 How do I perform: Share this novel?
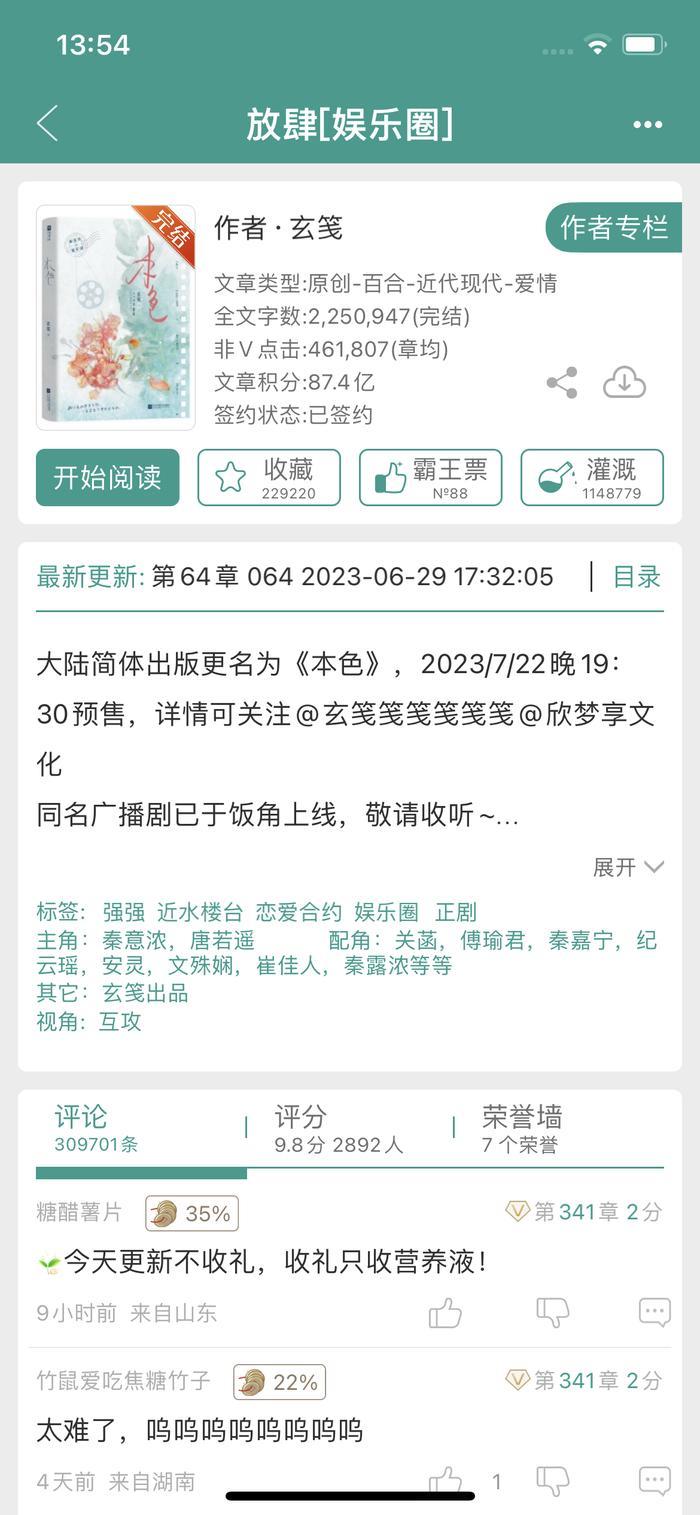pyautogui.click(x=562, y=383)
